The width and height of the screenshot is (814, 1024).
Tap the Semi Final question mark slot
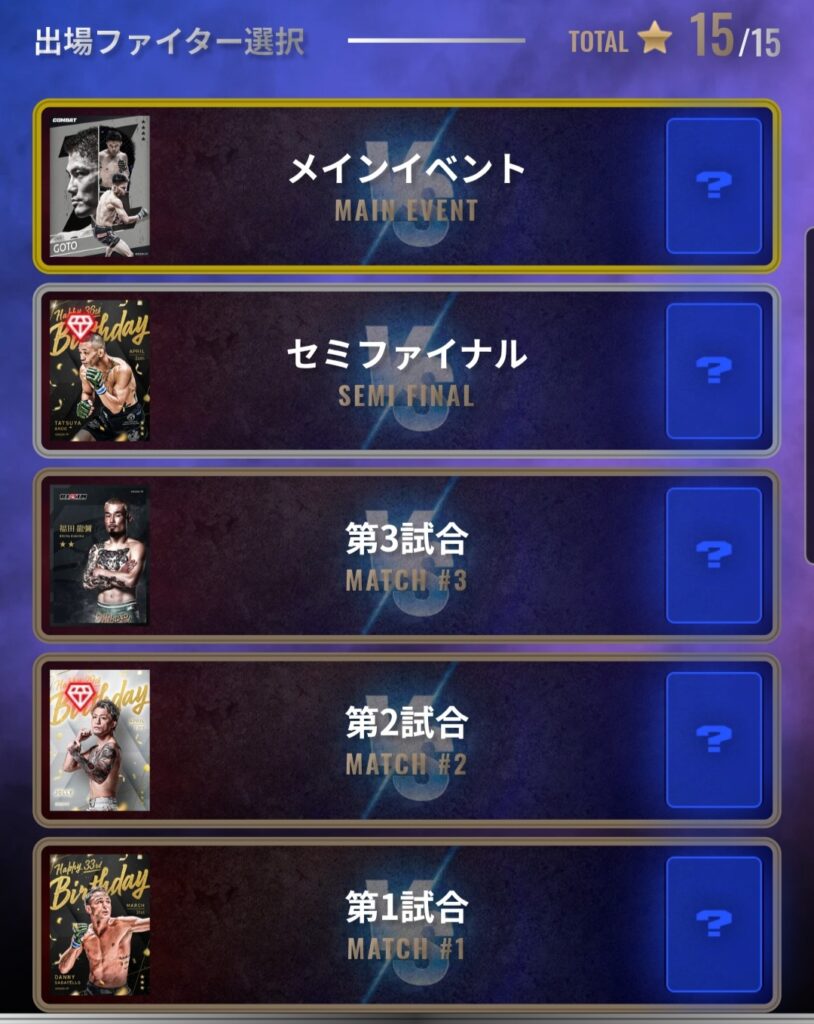click(714, 371)
